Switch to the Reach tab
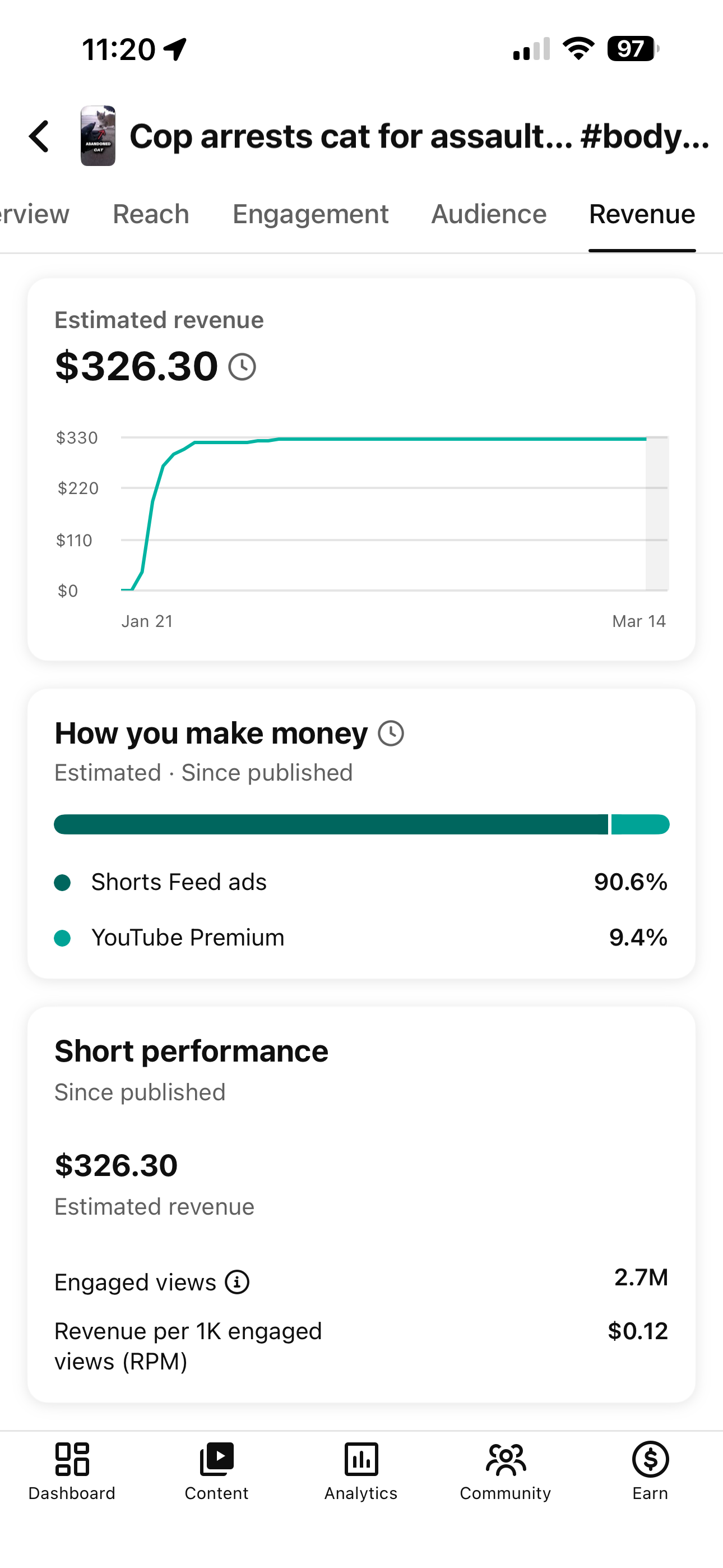The height and width of the screenshot is (1568, 723). coord(150,214)
